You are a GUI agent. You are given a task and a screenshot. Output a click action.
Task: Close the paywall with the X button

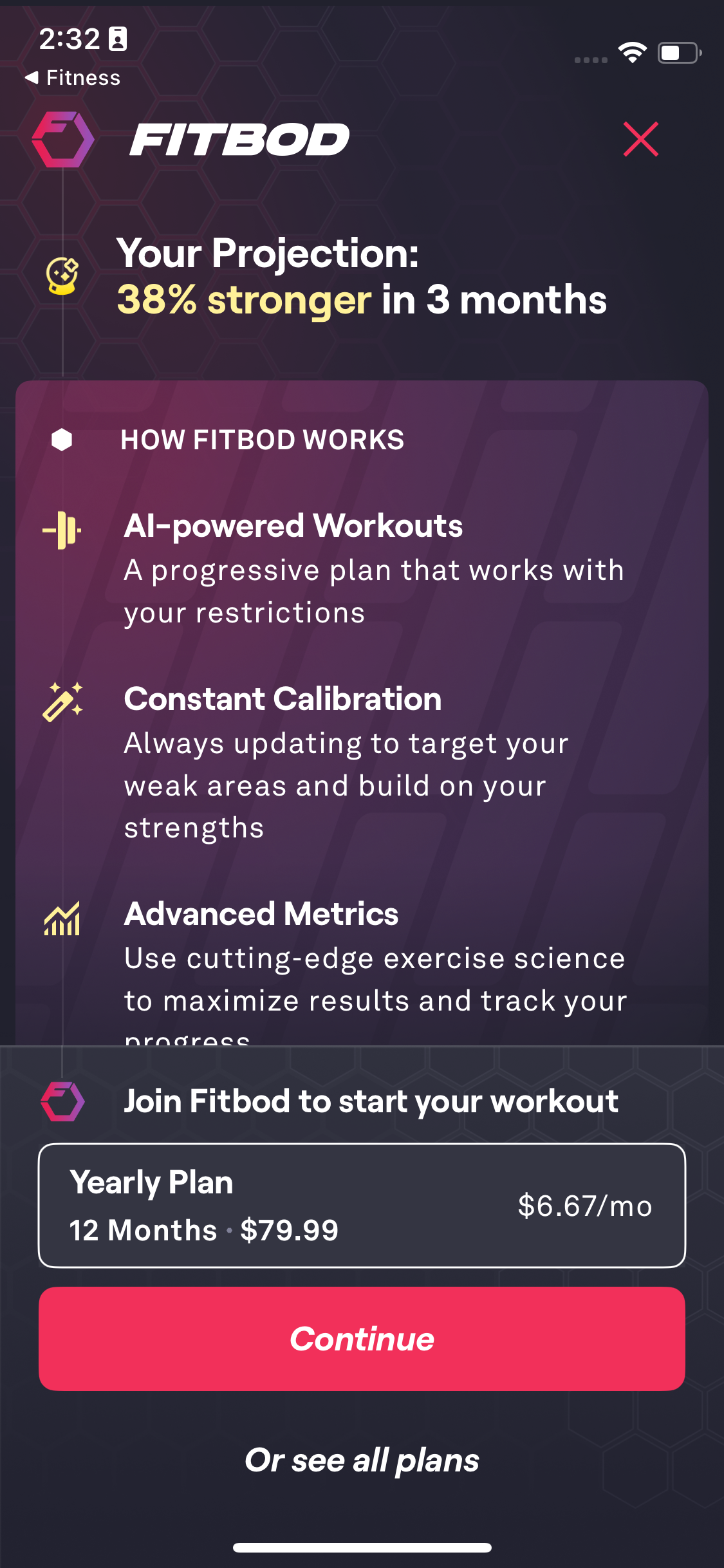(640, 140)
